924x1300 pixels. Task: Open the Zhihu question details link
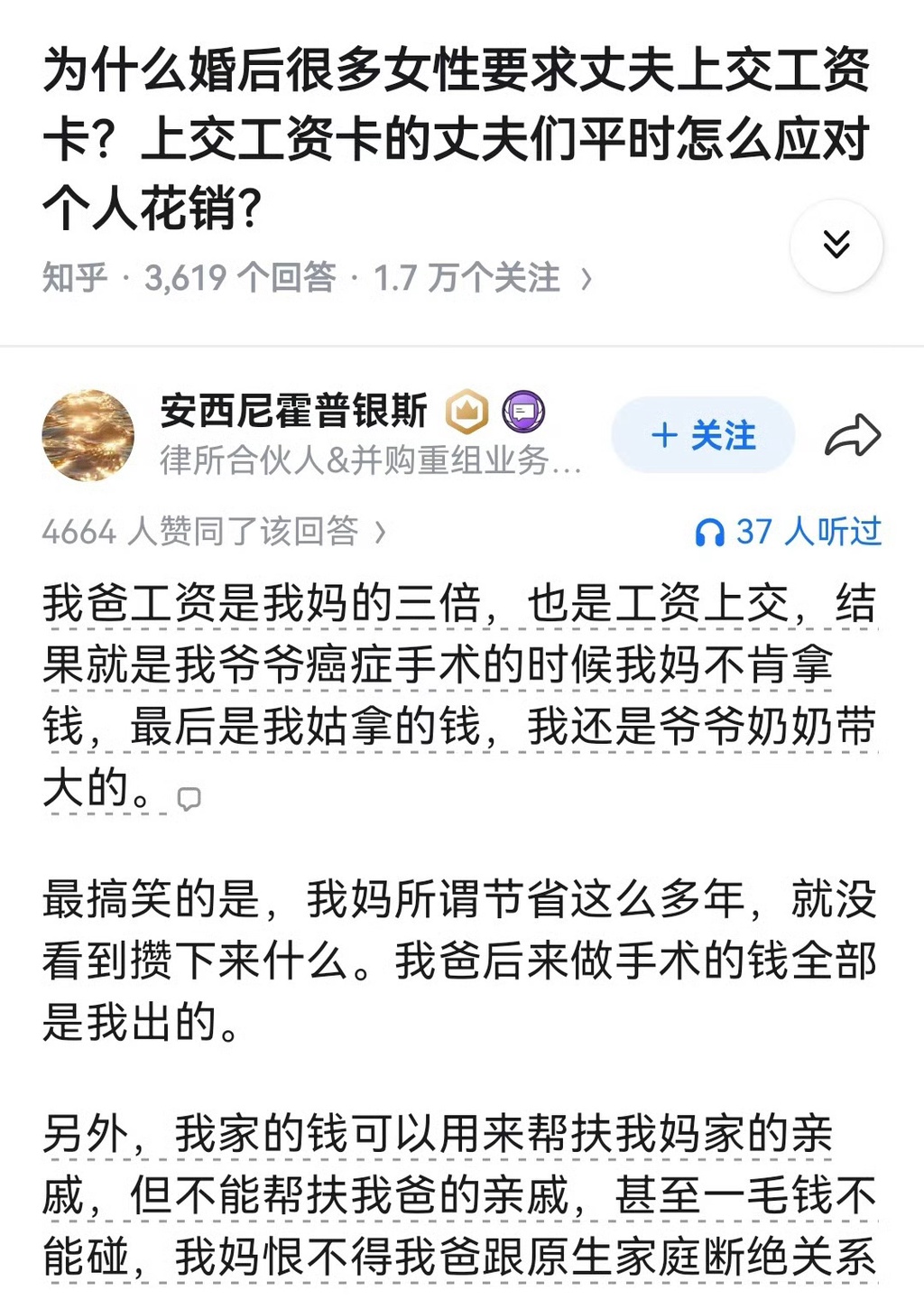point(317,278)
